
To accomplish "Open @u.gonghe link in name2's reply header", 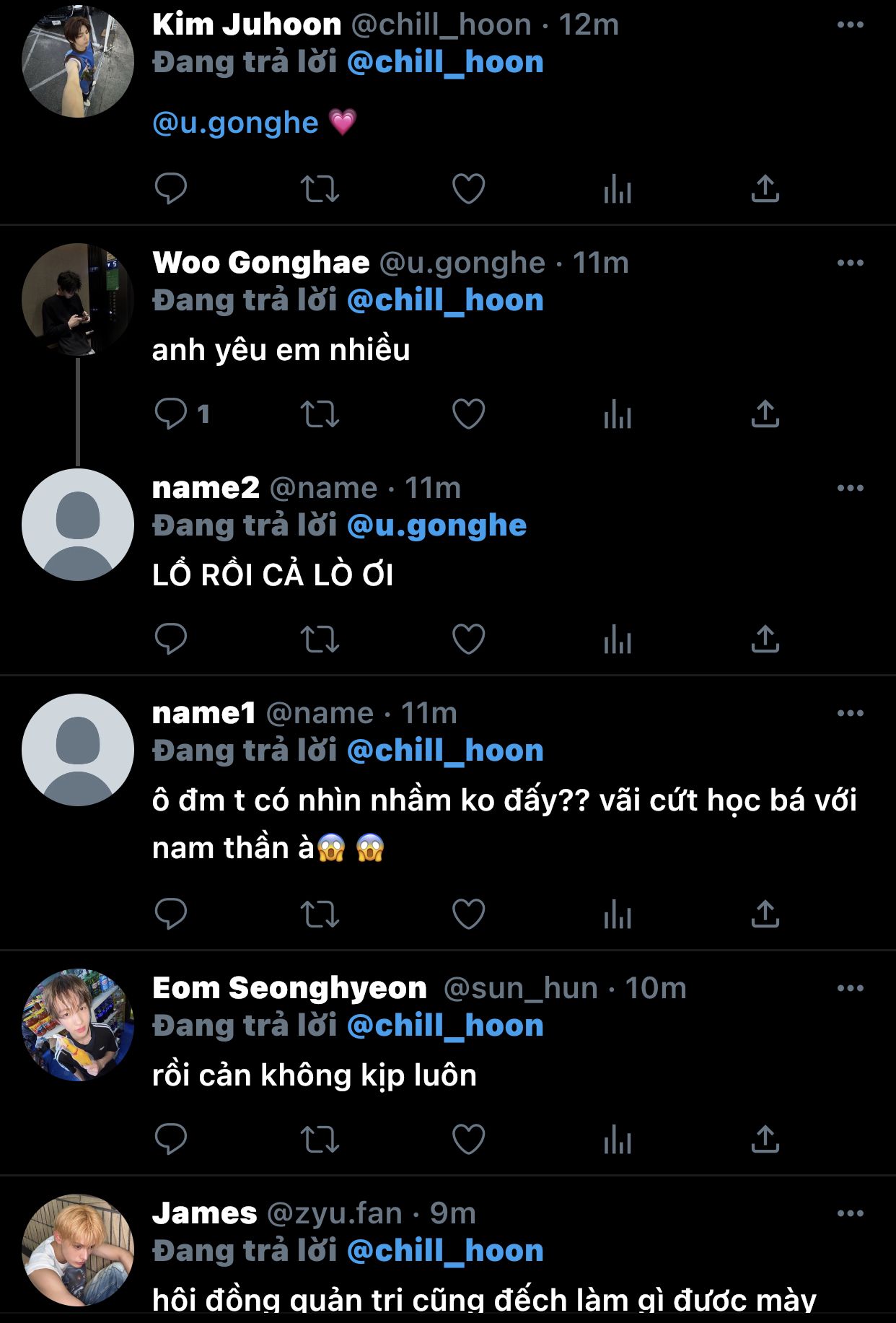I will [x=436, y=525].
